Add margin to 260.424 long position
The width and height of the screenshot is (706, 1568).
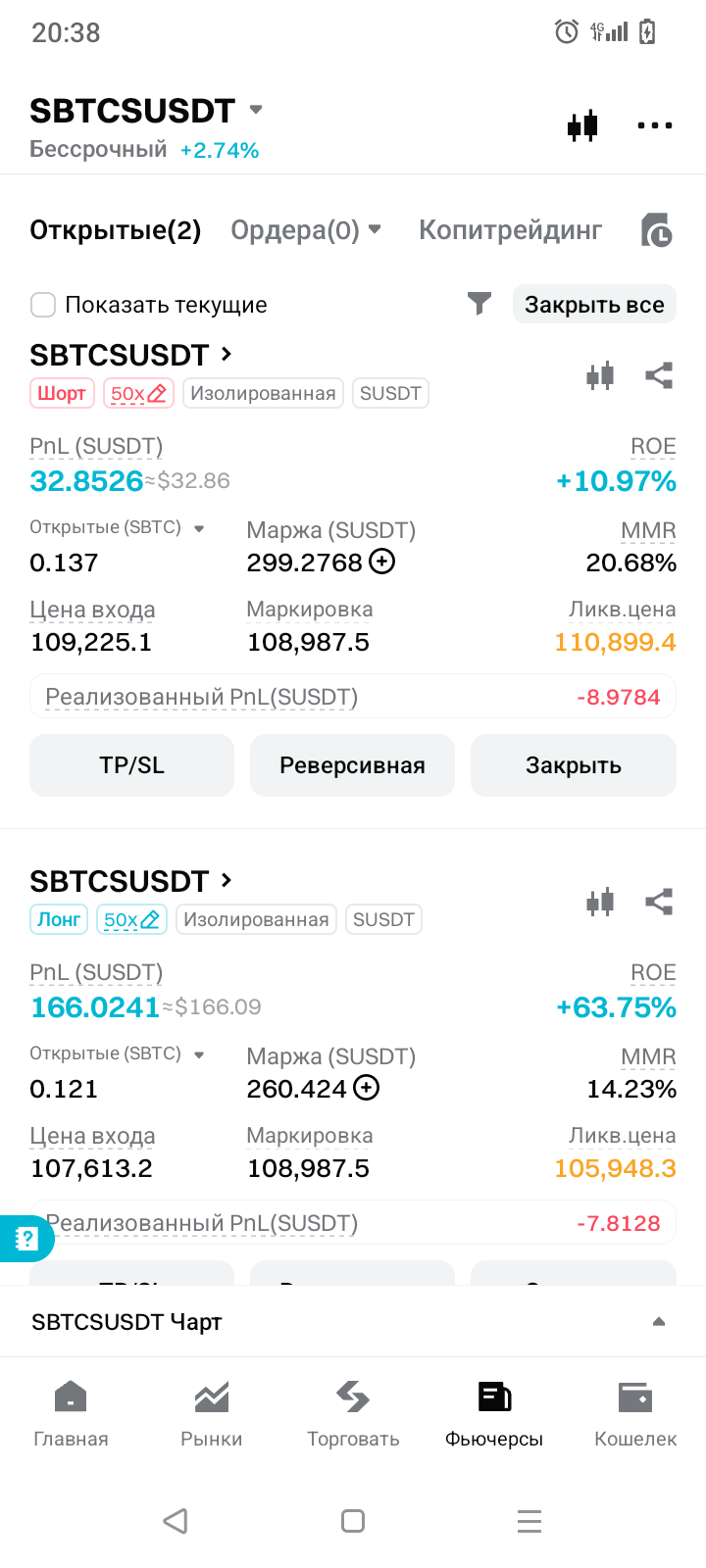pos(366,1088)
